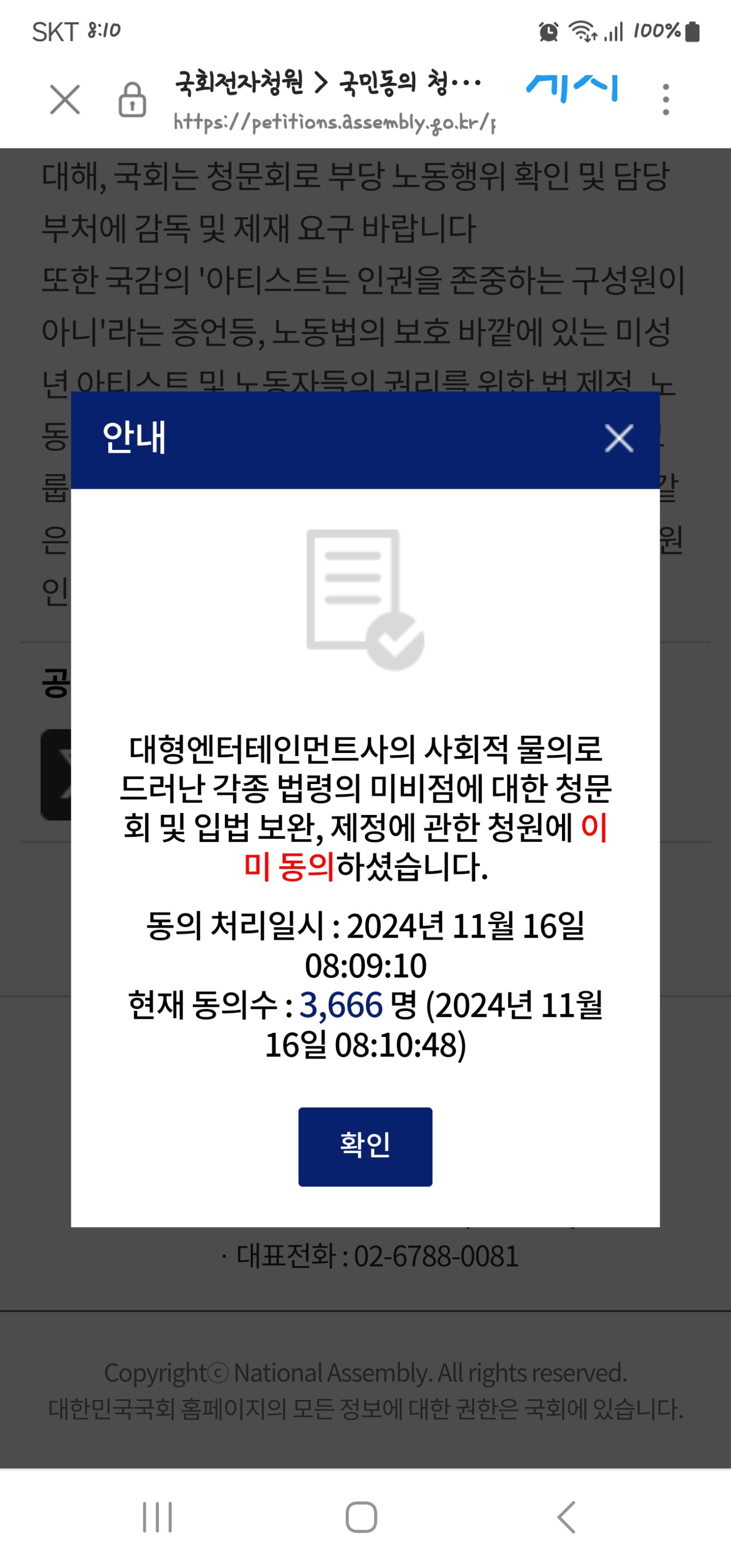Close the current tab with the X icon
The image size is (731, 1568).
(65, 100)
